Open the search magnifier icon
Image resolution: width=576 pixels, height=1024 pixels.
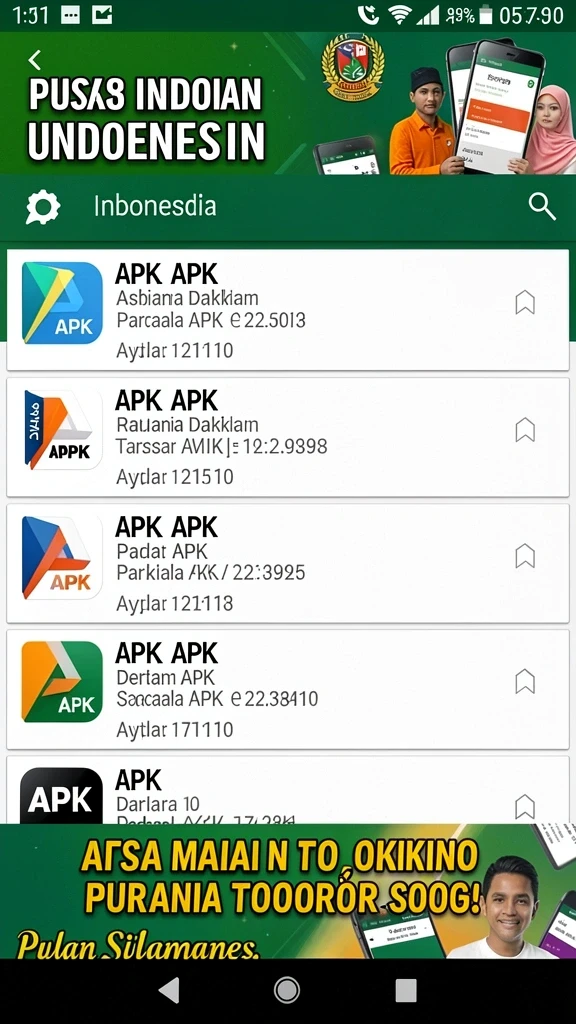[x=542, y=206]
